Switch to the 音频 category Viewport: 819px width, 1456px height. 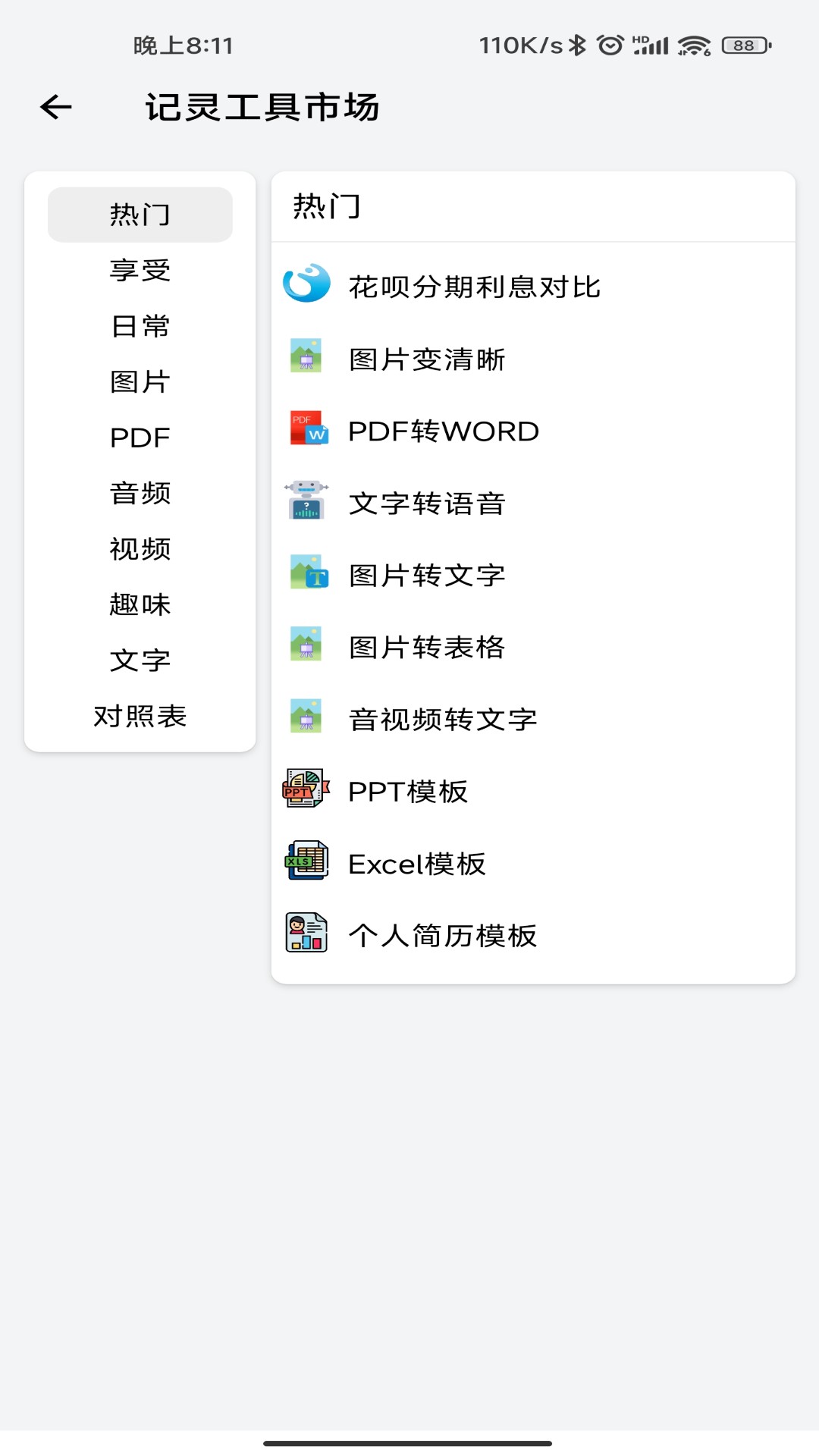coord(140,493)
